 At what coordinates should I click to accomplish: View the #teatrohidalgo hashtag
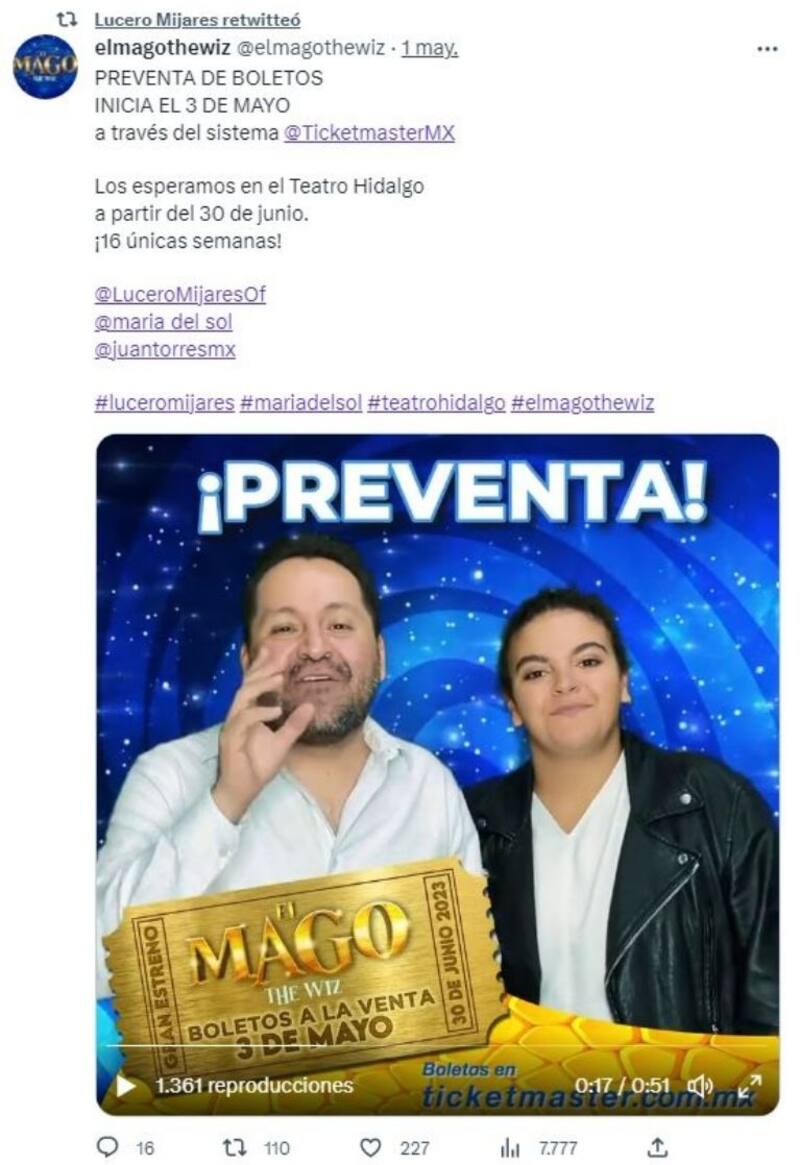[x=436, y=403]
